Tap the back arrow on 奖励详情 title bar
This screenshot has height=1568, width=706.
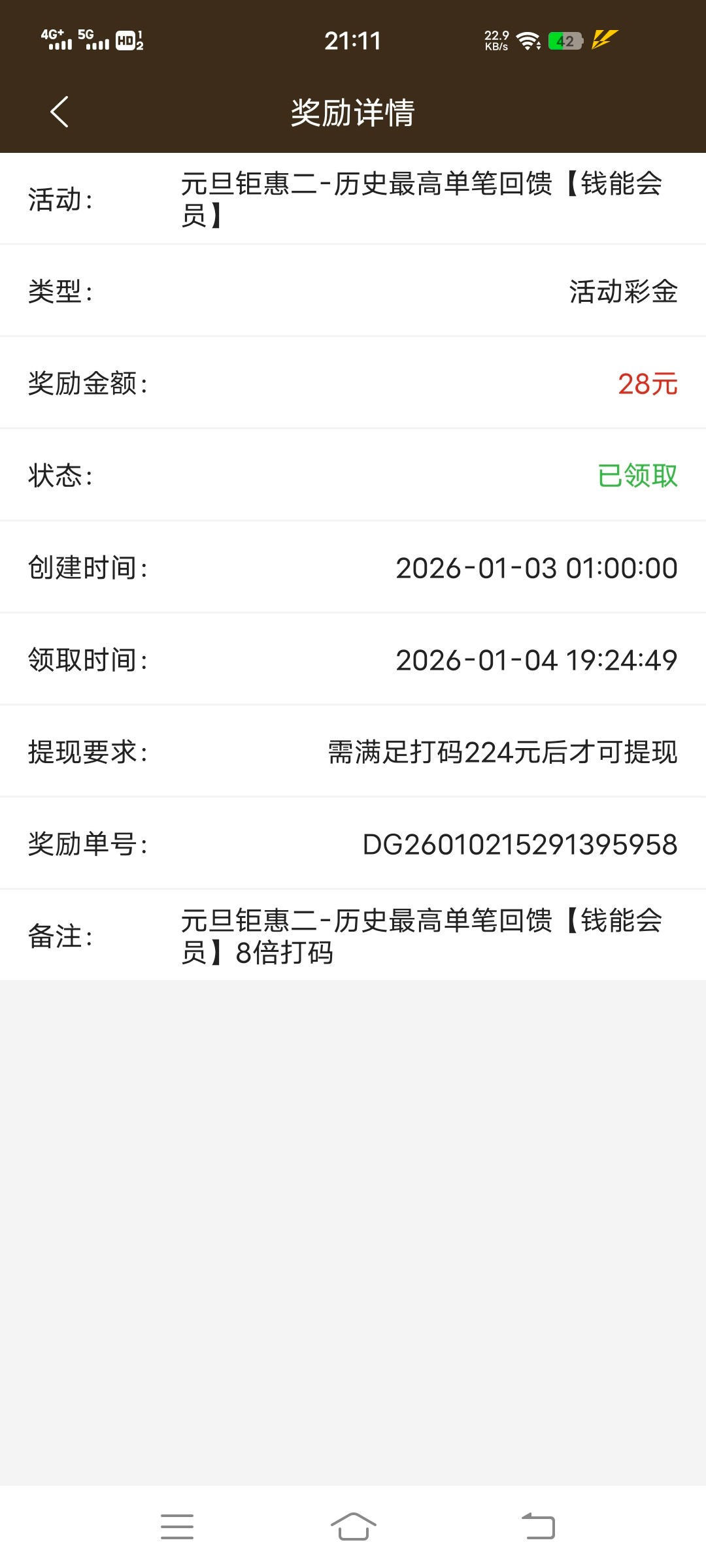pos(59,111)
